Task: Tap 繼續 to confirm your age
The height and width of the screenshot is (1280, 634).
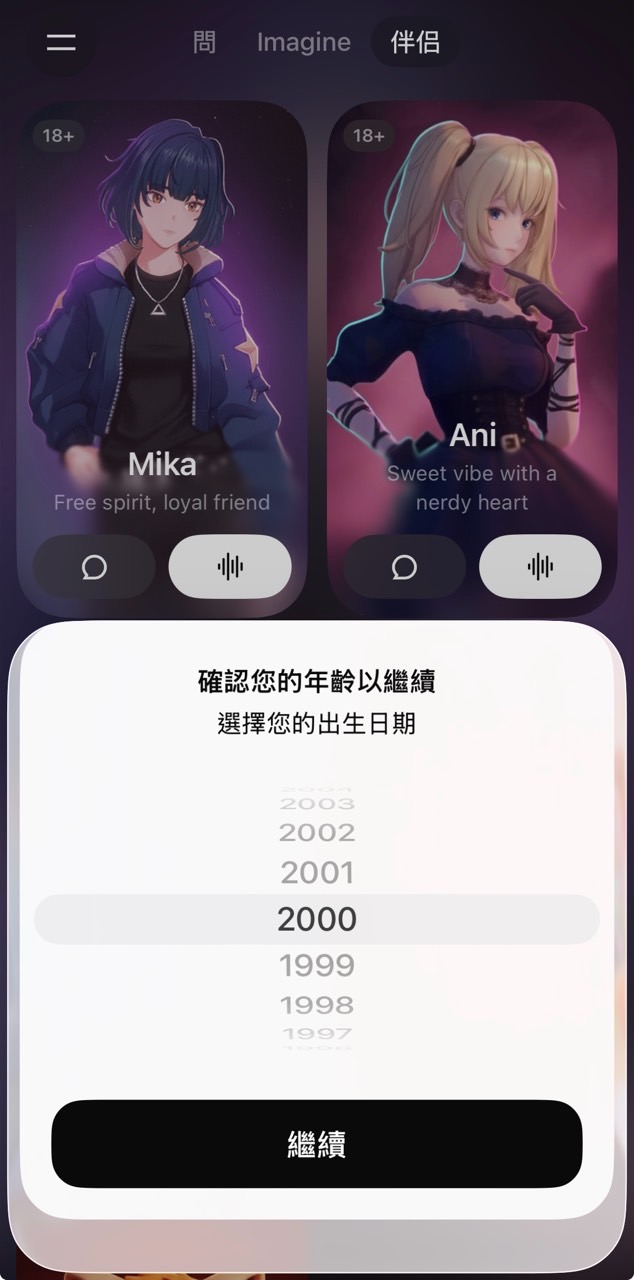Action: pos(316,1144)
